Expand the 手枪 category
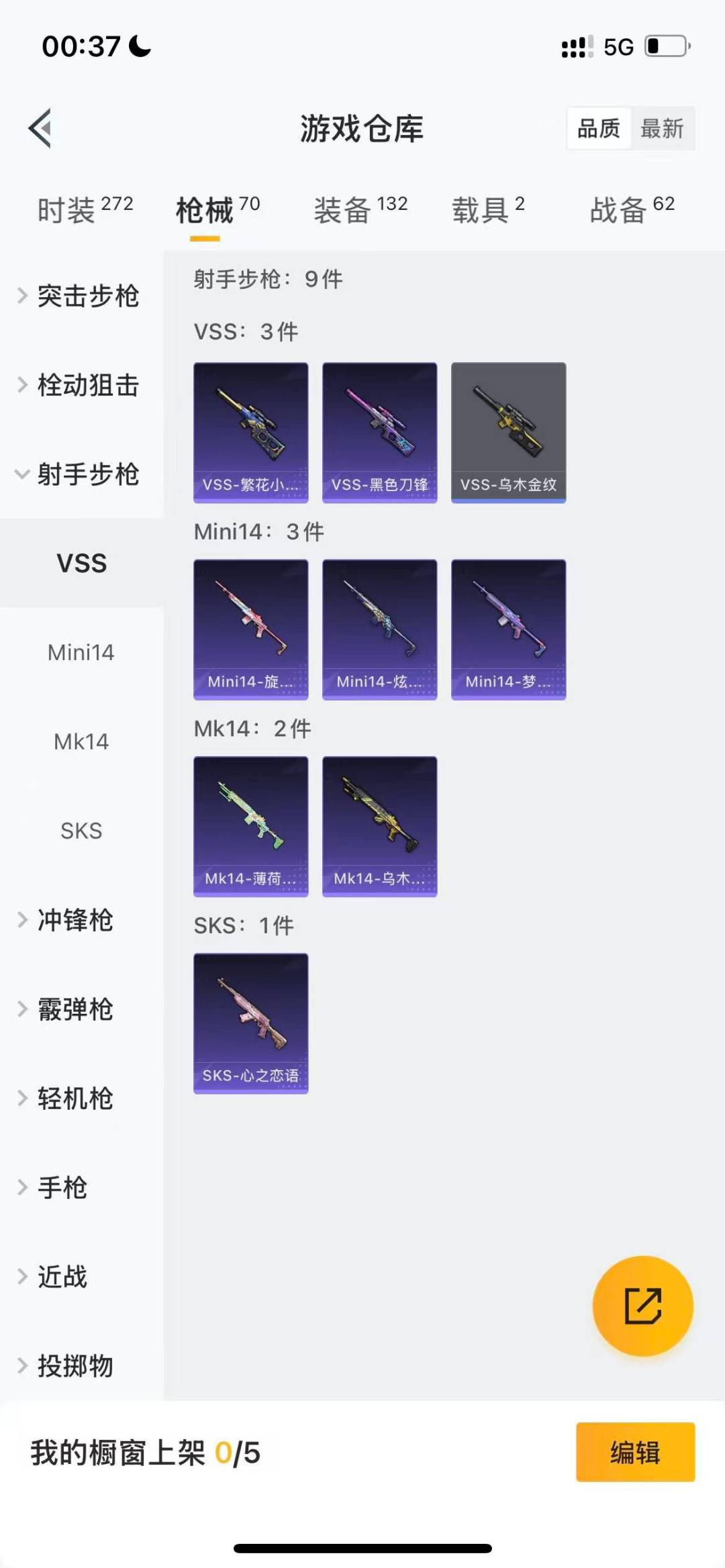This screenshot has height=1568, width=725. (62, 1188)
